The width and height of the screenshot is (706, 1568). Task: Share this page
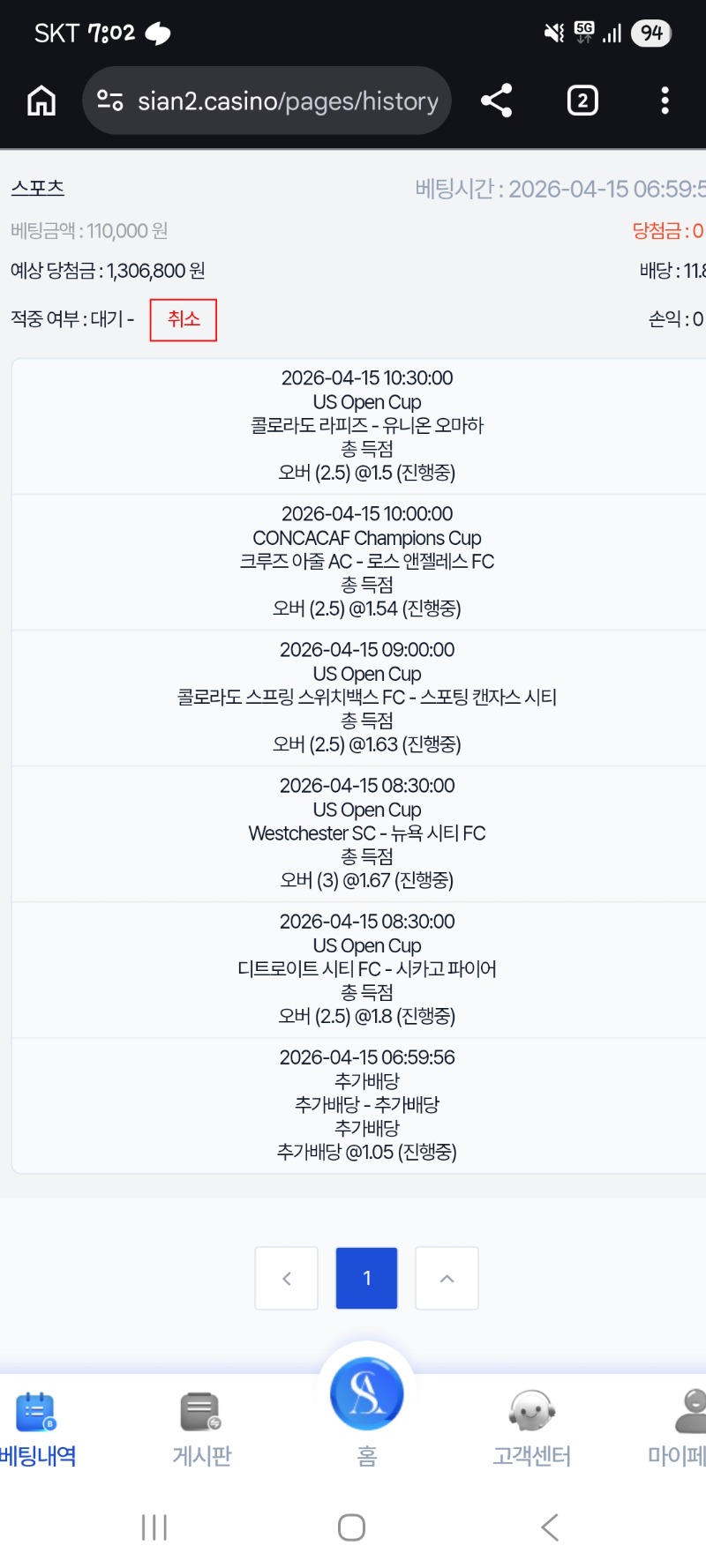497,101
